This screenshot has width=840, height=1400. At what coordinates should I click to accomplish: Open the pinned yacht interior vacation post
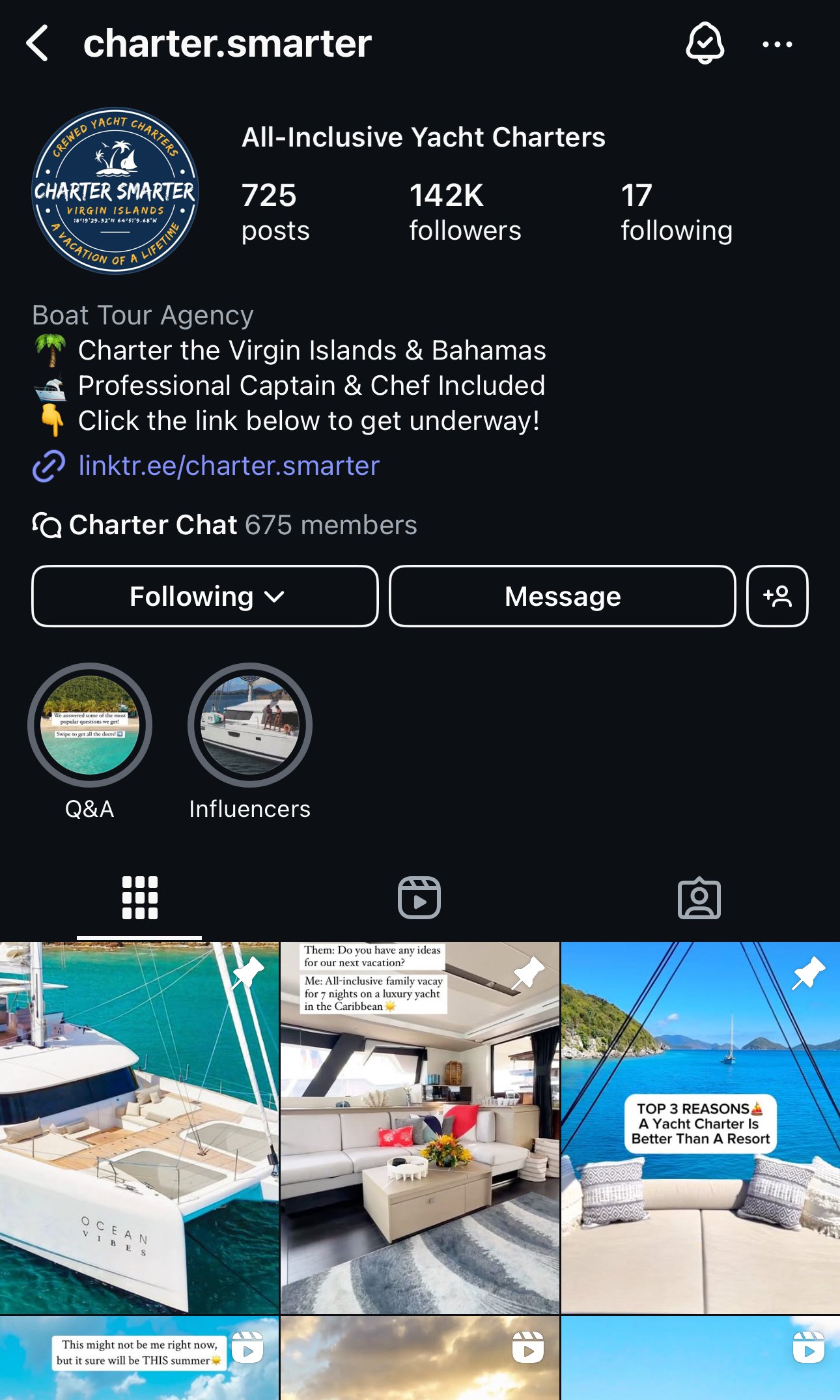click(x=420, y=1128)
